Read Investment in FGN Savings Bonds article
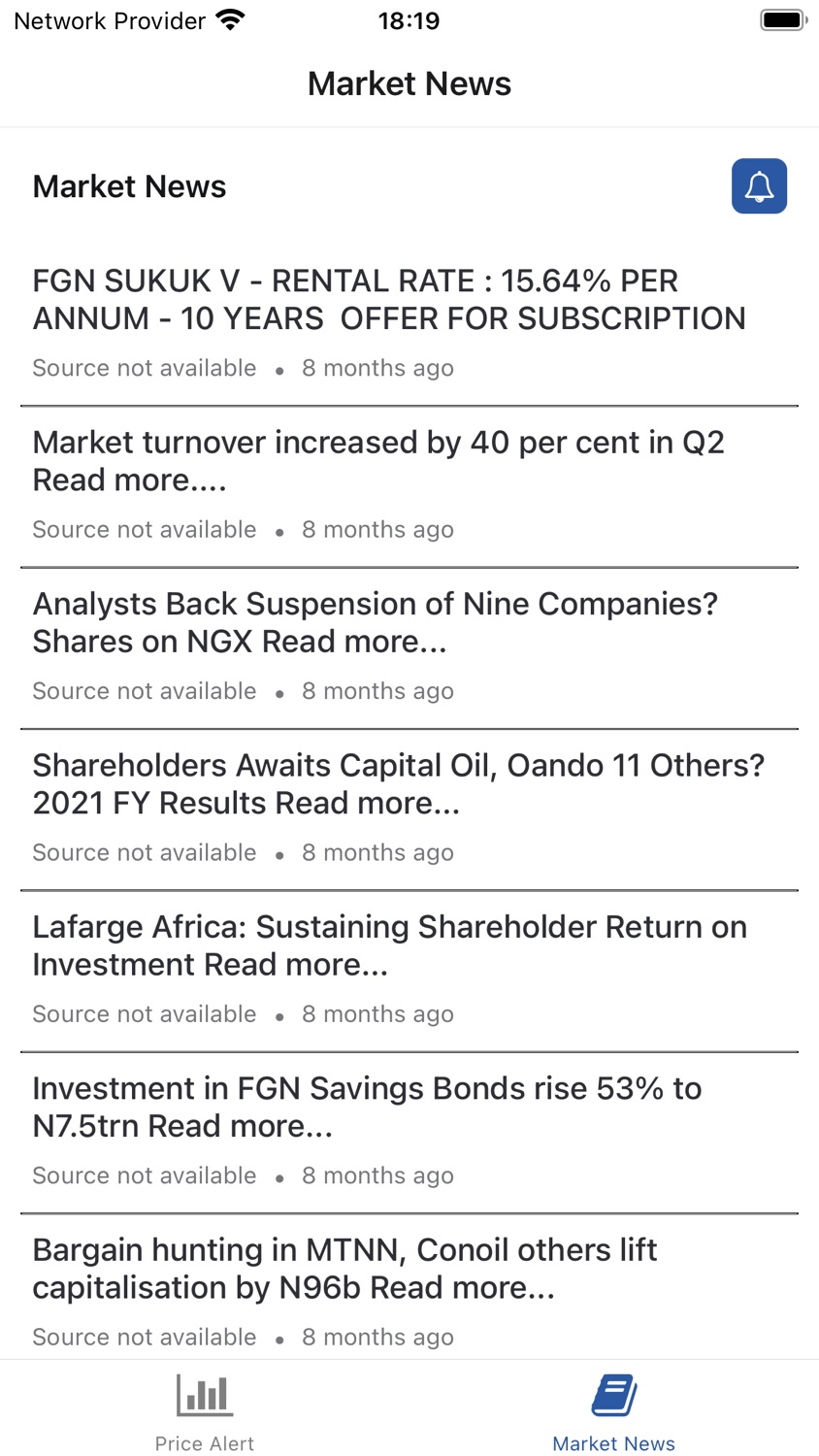 click(x=409, y=1132)
